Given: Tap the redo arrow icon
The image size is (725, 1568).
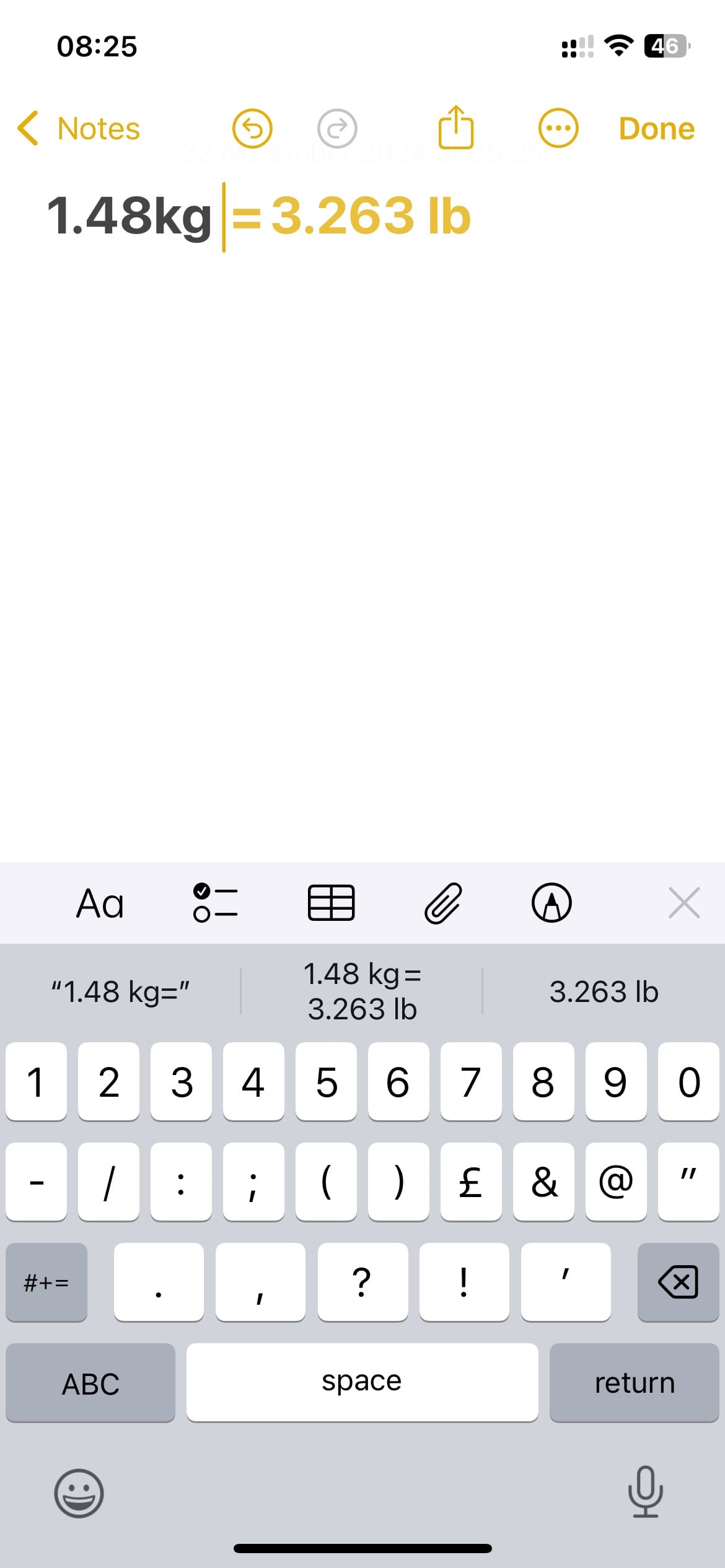Looking at the screenshot, I should (x=337, y=129).
